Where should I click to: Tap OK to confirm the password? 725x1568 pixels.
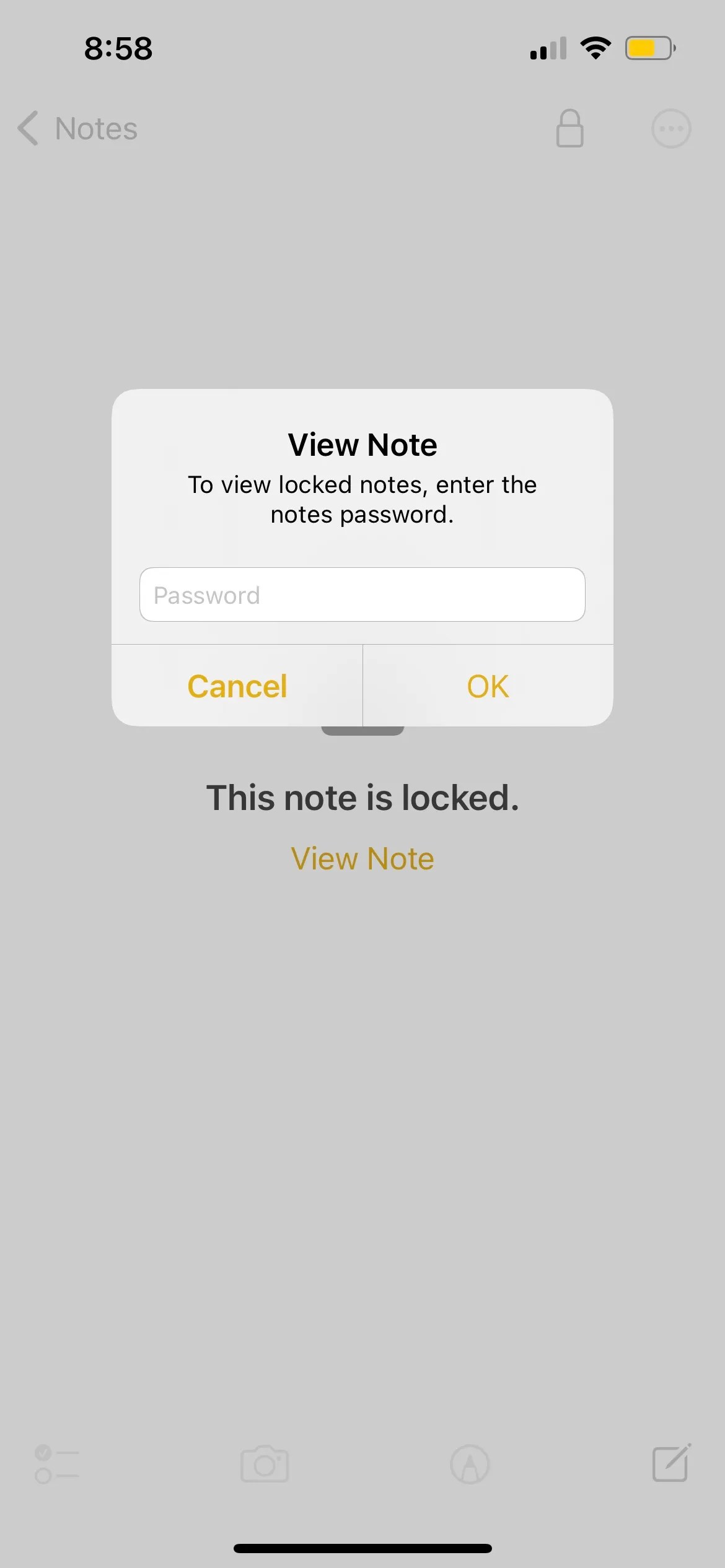tap(487, 686)
